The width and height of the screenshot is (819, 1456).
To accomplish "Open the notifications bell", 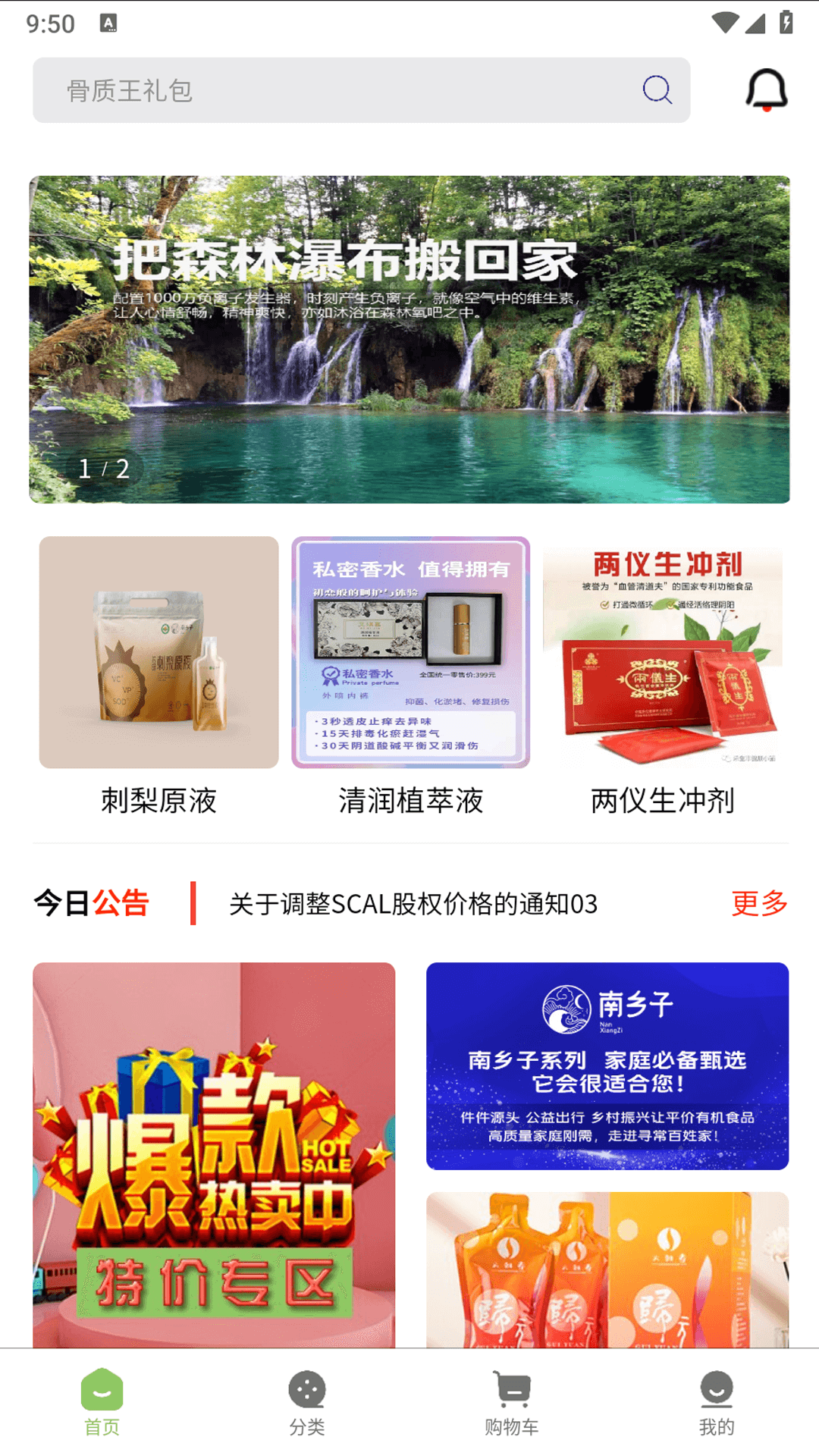I will pyautogui.click(x=766, y=90).
